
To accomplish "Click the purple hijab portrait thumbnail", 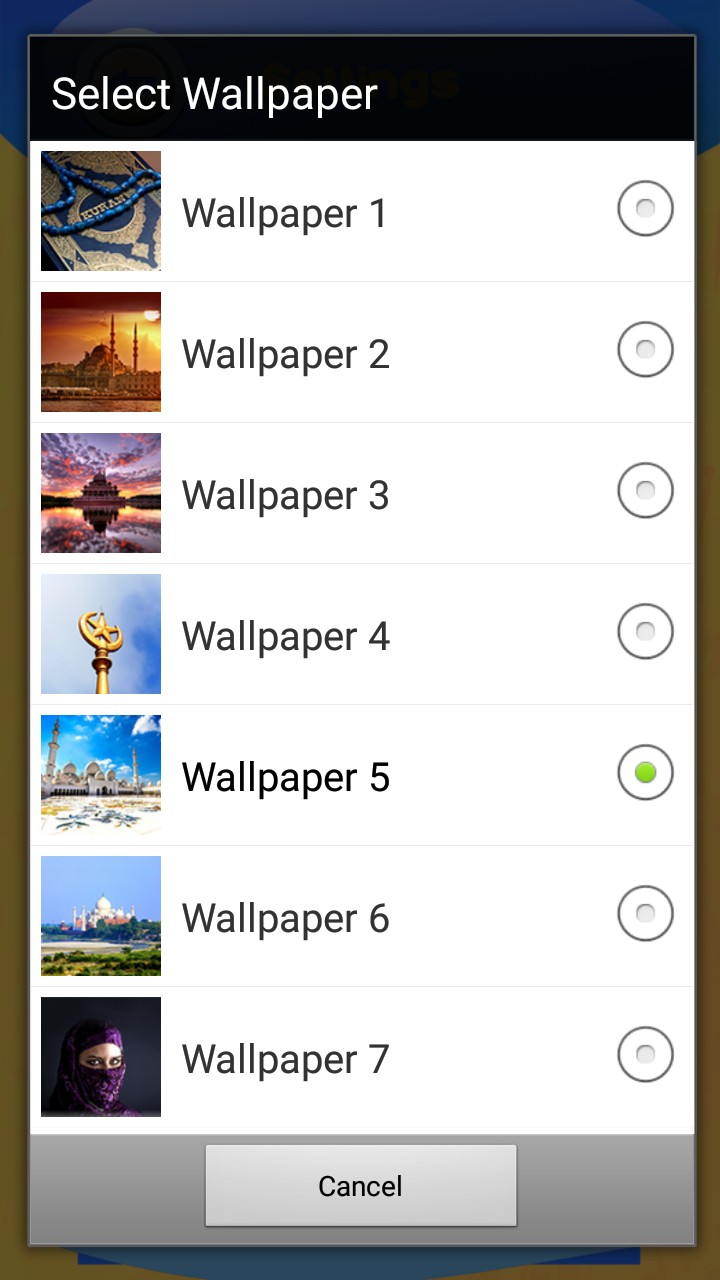I will [100, 1057].
